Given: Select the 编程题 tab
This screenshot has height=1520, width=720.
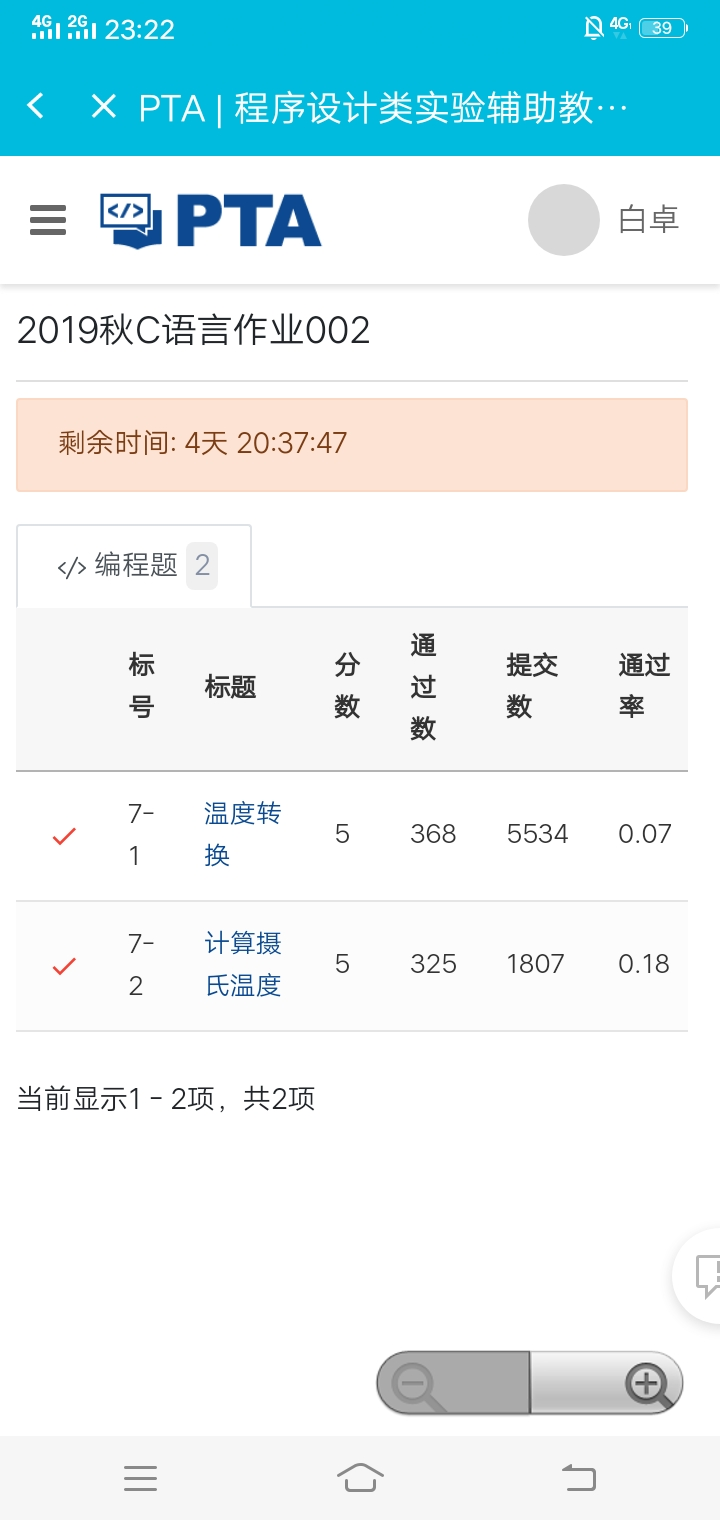Looking at the screenshot, I should 134,566.
